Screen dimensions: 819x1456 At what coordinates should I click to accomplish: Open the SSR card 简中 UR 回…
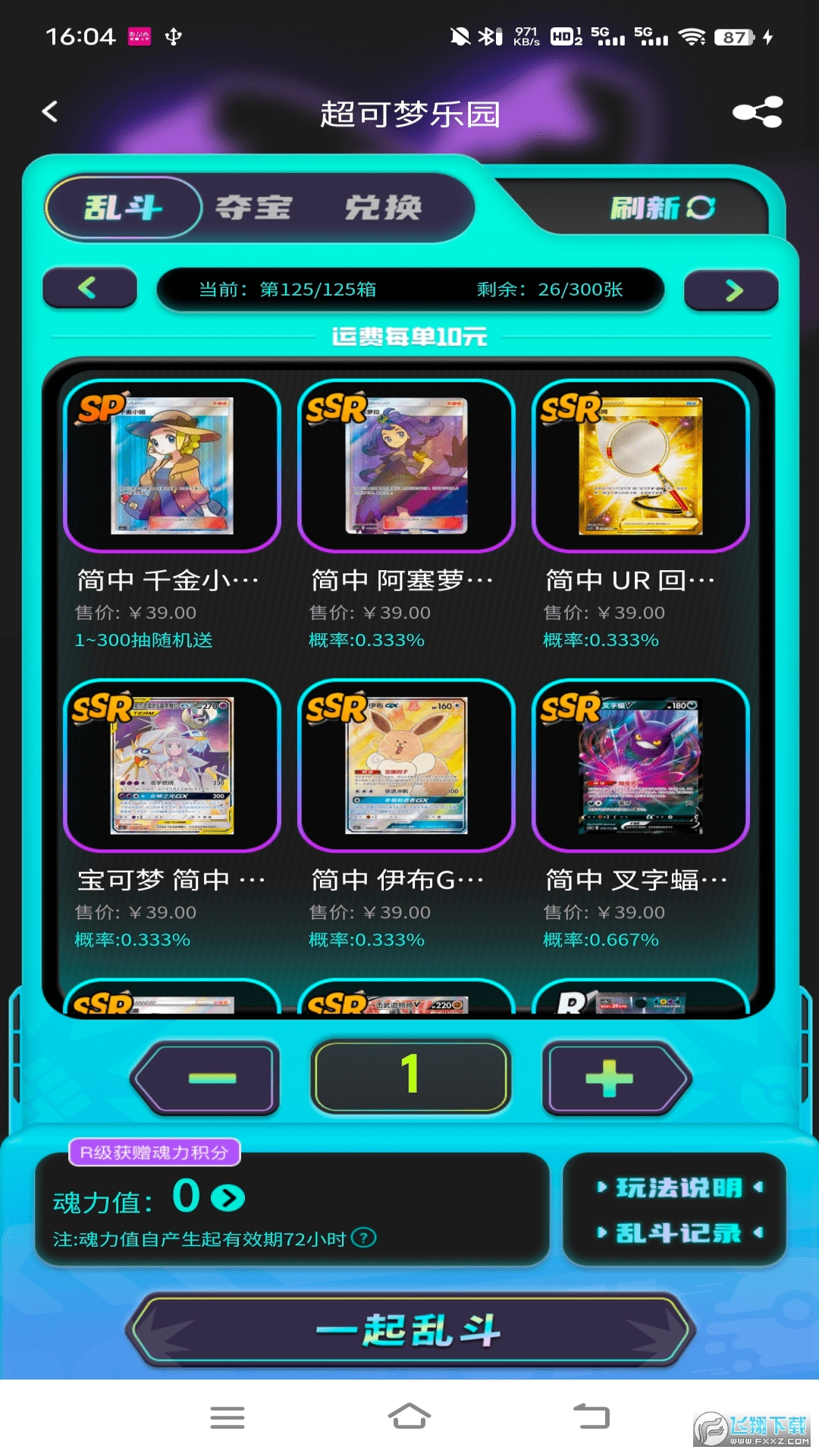click(x=641, y=466)
